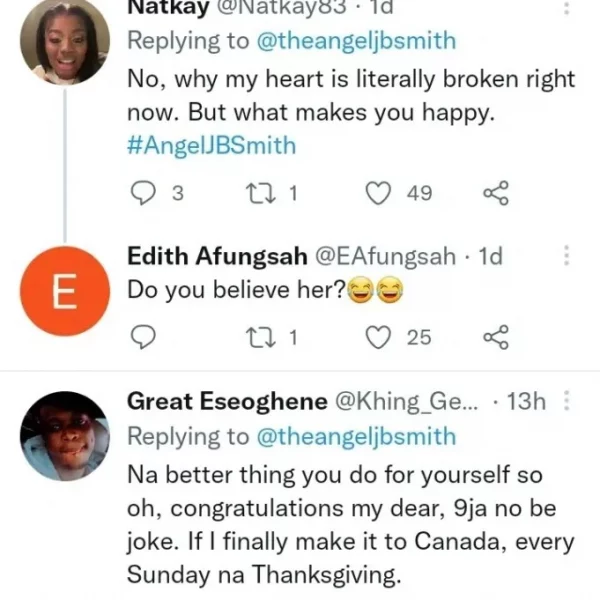Open the #AngelJBSmith hashtag
This screenshot has width=600, height=600.
(212, 145)
